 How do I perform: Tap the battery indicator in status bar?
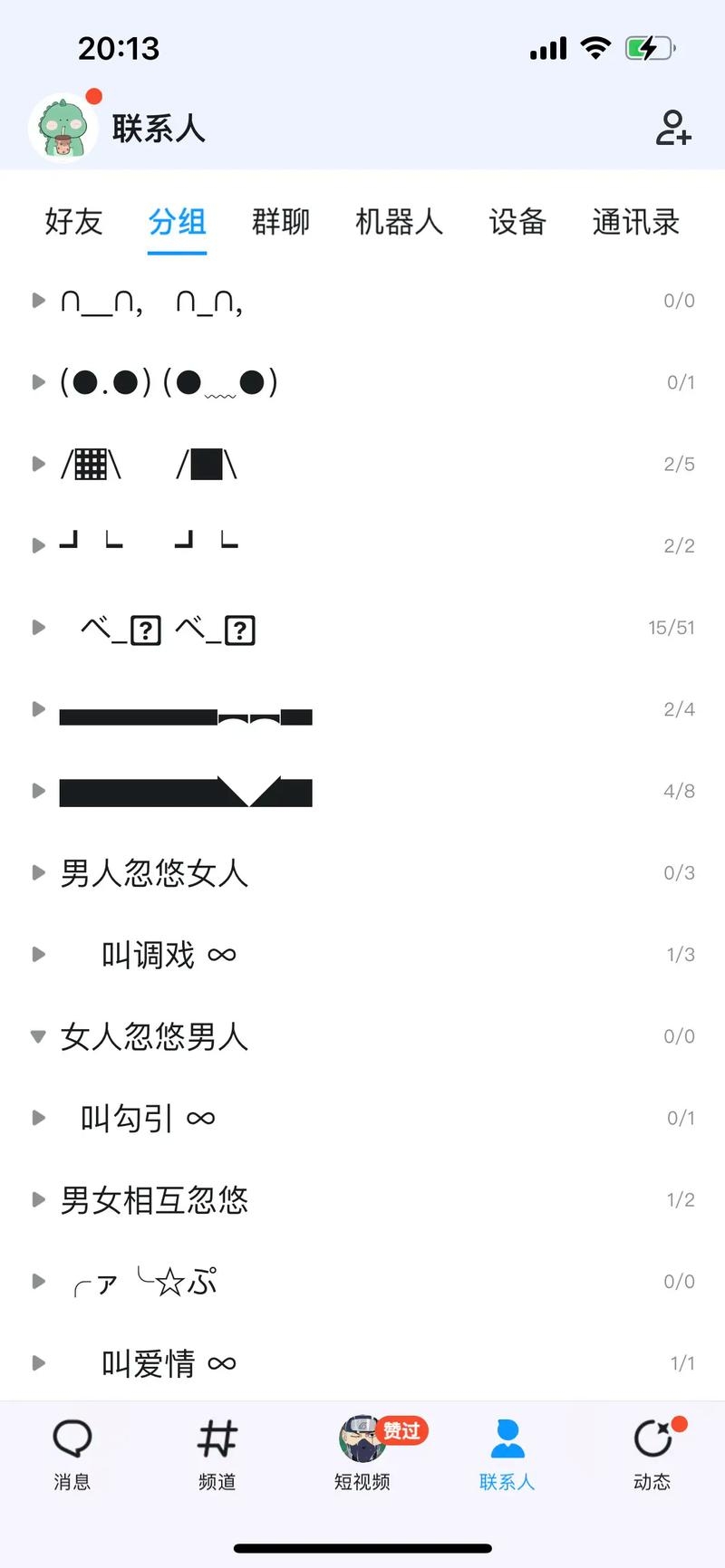point(651,48)
